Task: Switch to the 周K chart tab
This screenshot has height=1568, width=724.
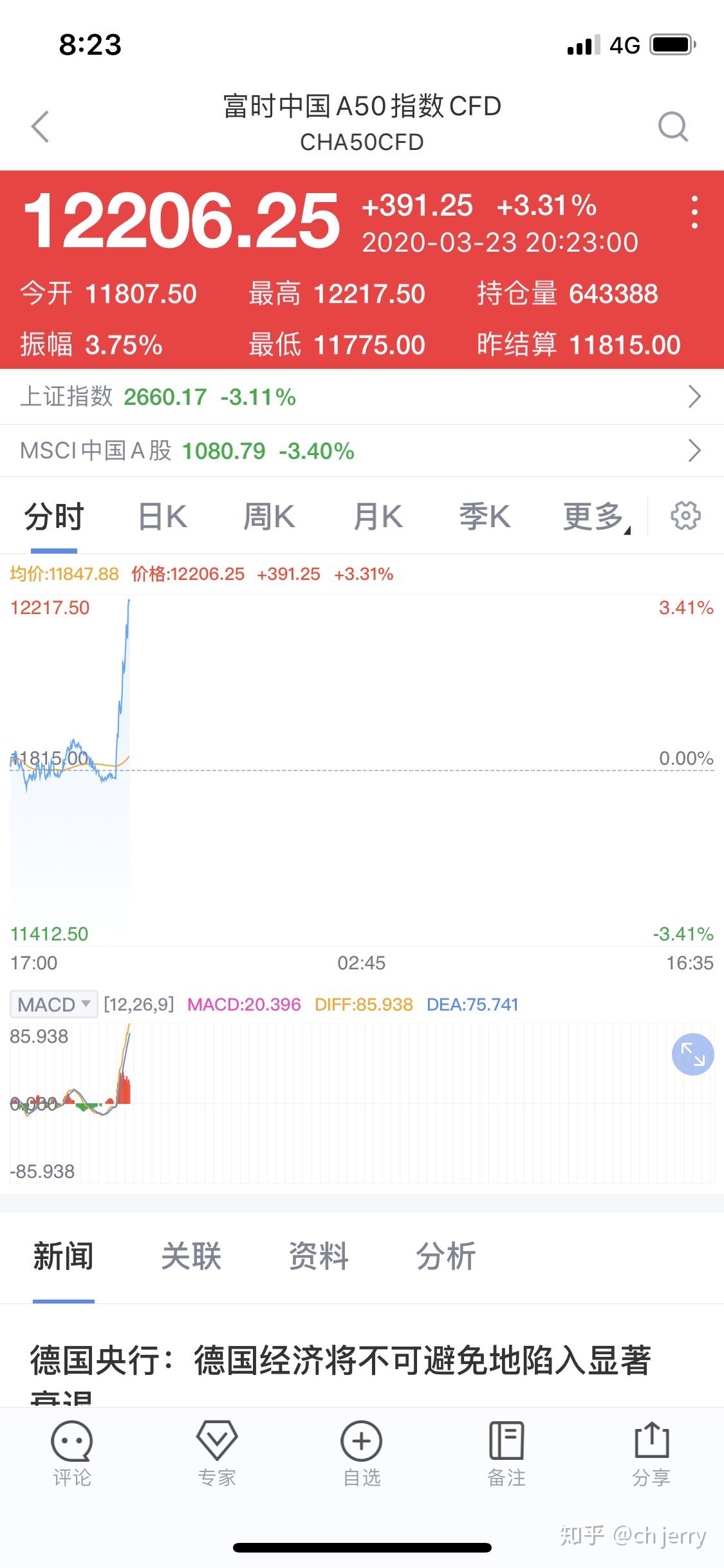Action: coord(269,517)
